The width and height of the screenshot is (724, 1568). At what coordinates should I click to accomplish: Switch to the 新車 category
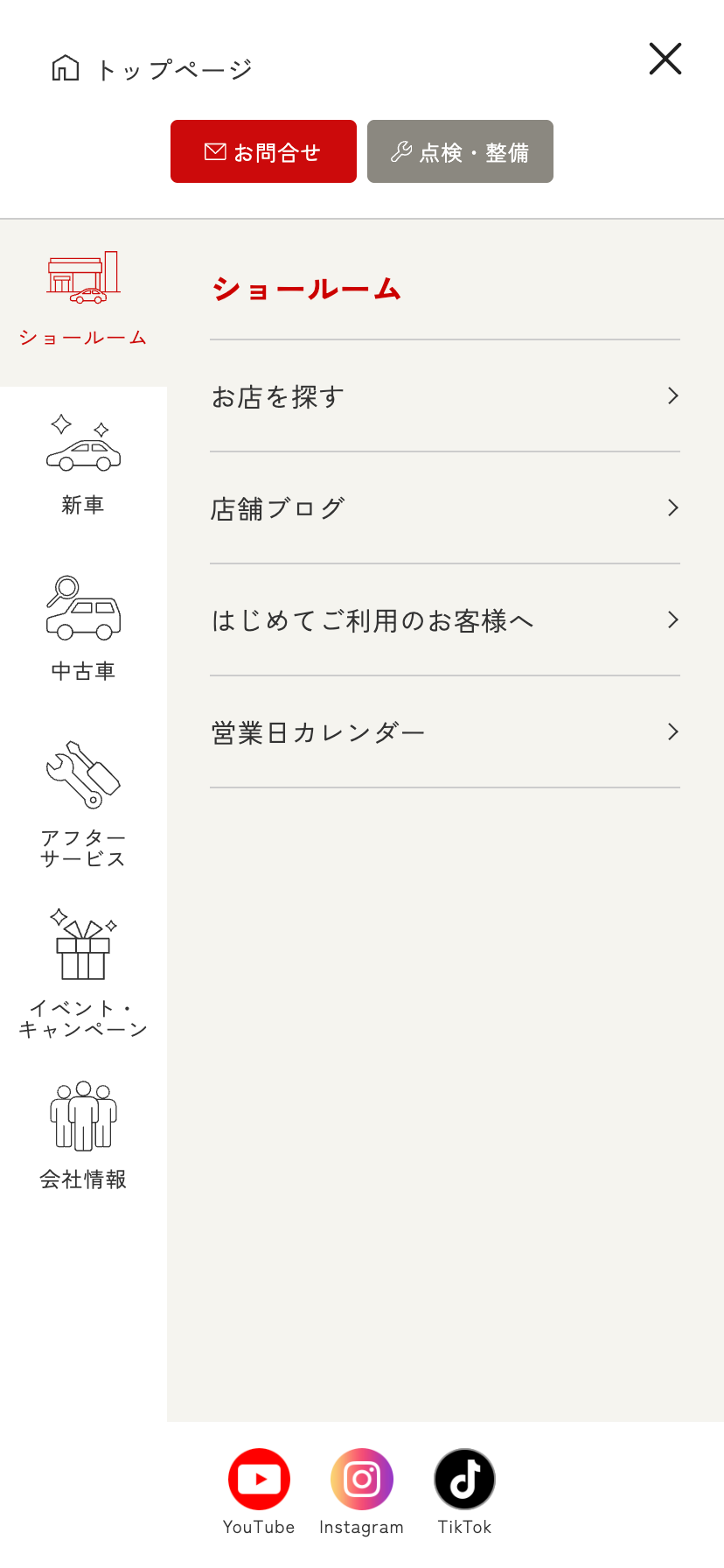click(x=83, y=465)
